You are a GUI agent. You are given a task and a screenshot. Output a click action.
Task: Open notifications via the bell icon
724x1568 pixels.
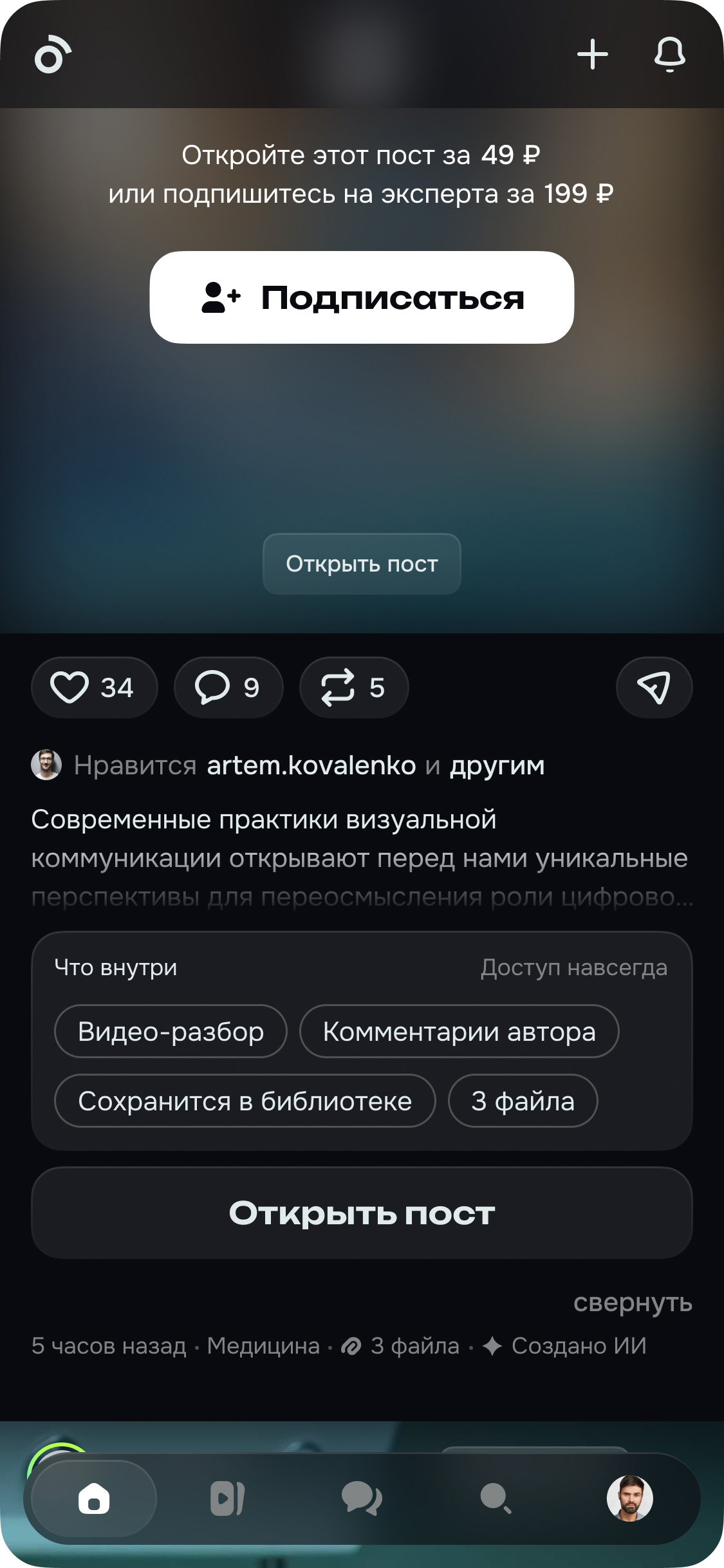(x=669, y=54)
